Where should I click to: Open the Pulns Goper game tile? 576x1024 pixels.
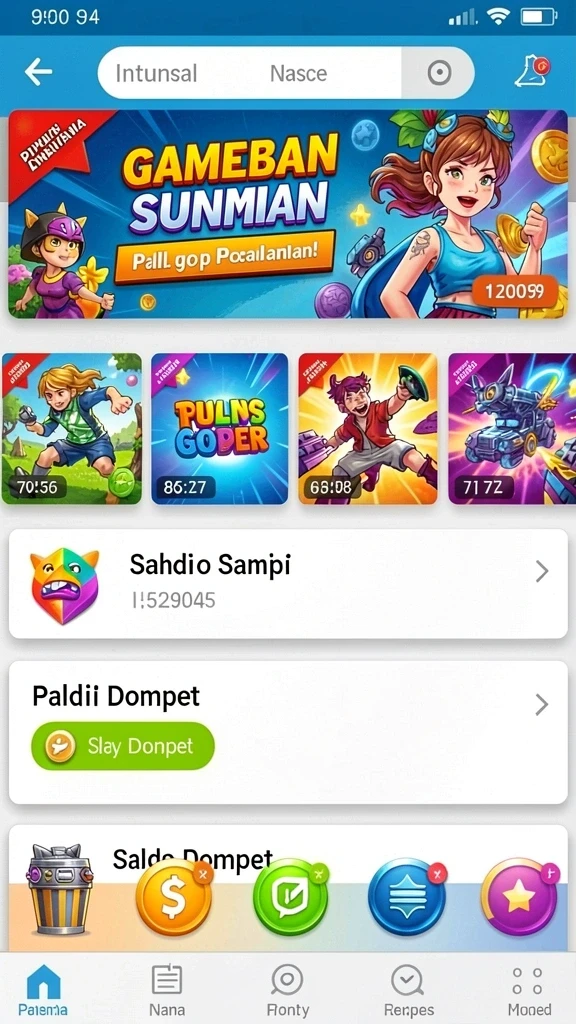tap(219, 428)
